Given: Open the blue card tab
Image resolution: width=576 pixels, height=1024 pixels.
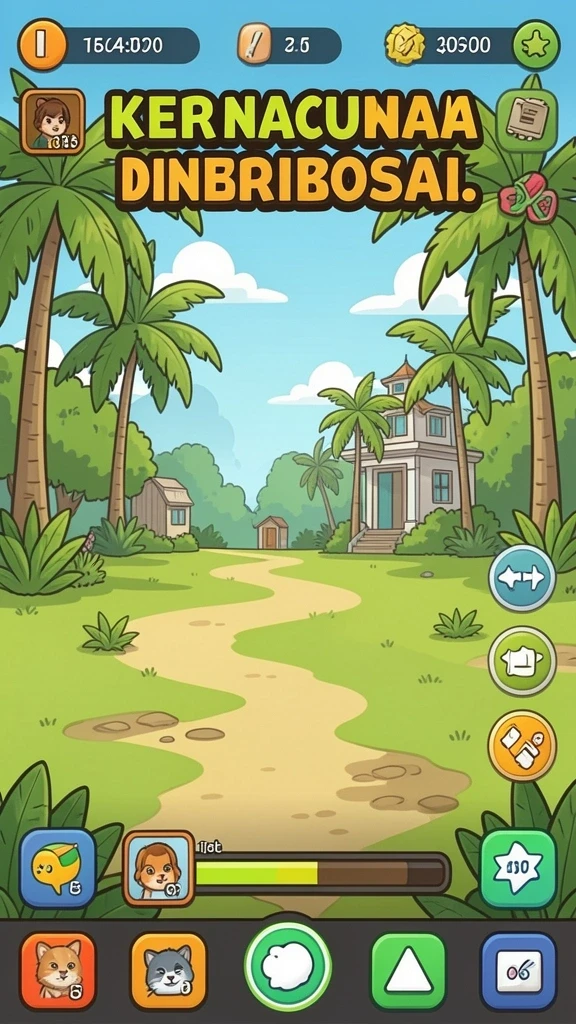Looking at the screenshot, I should 519,971.
